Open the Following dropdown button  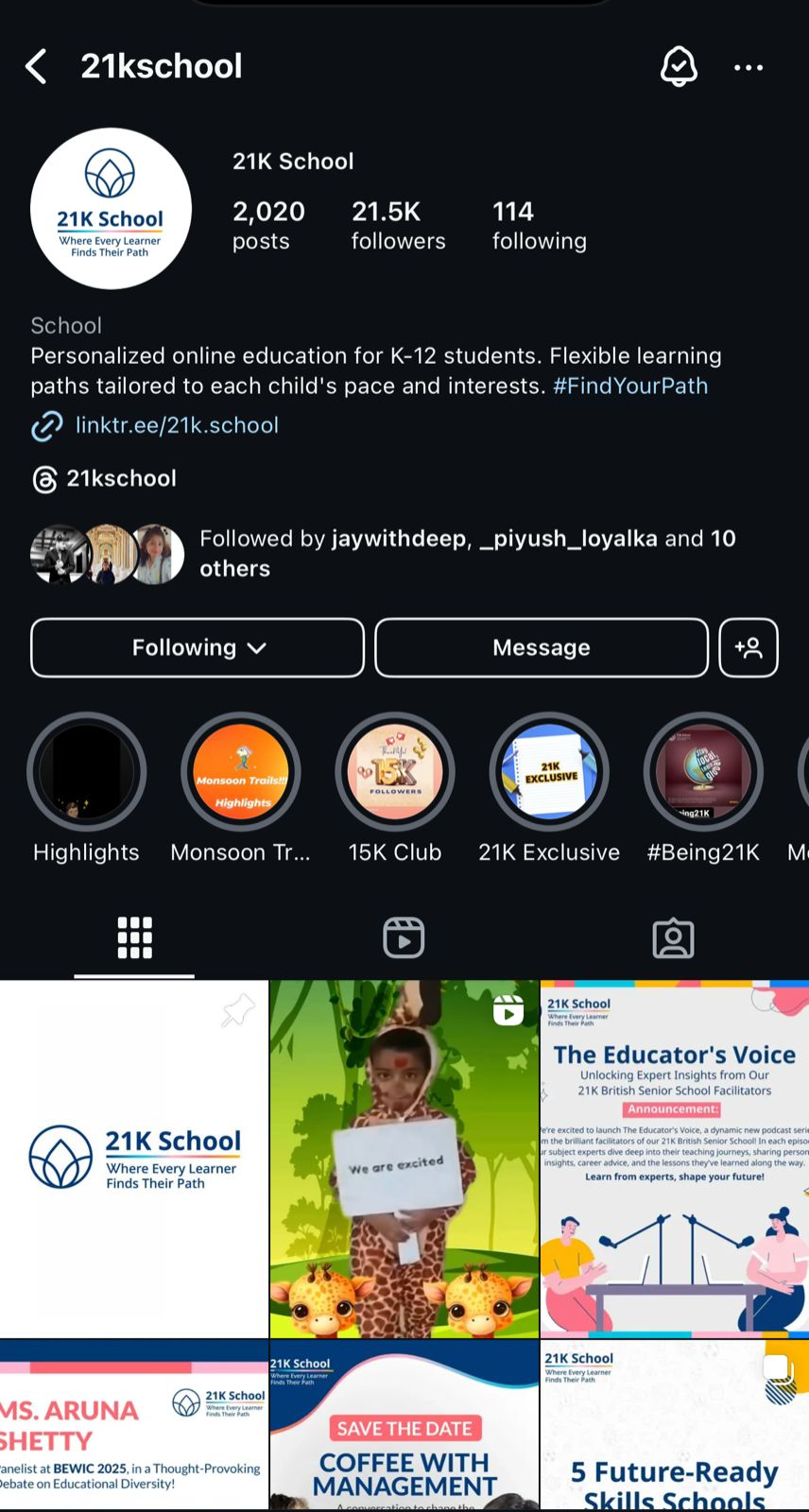pos(198,647)
